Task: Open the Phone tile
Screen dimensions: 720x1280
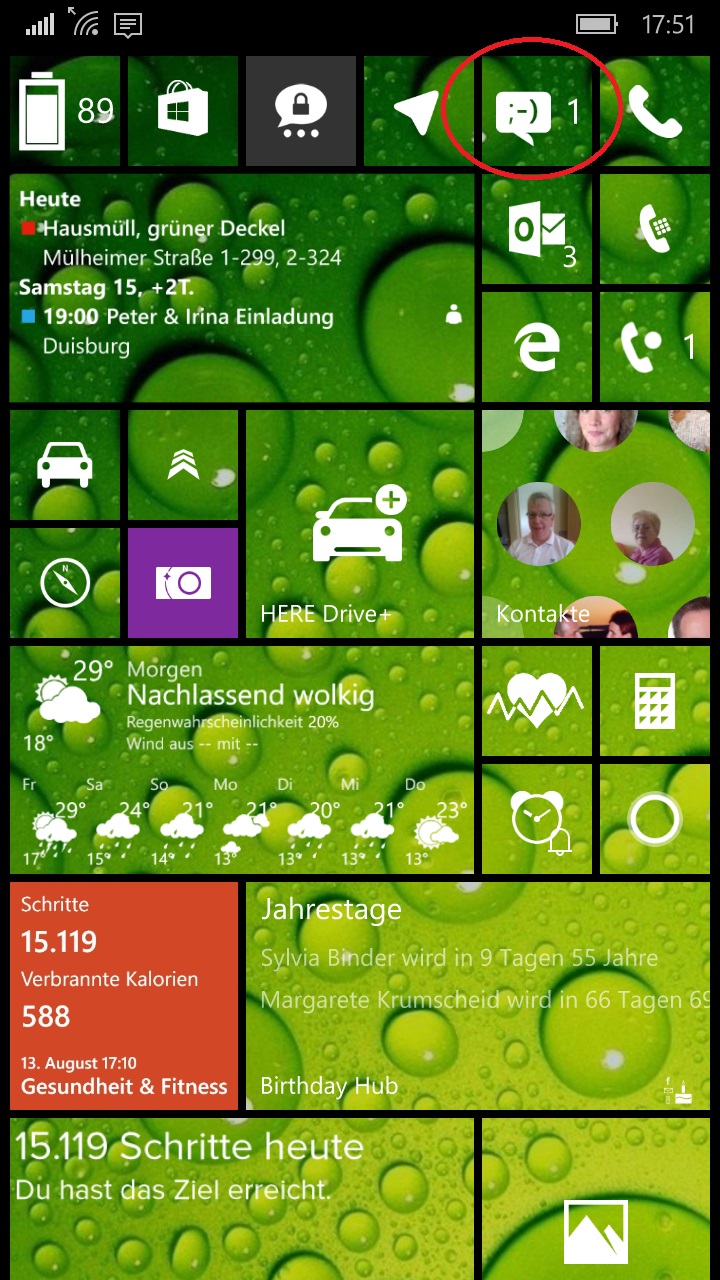Action: click(655, 111)
